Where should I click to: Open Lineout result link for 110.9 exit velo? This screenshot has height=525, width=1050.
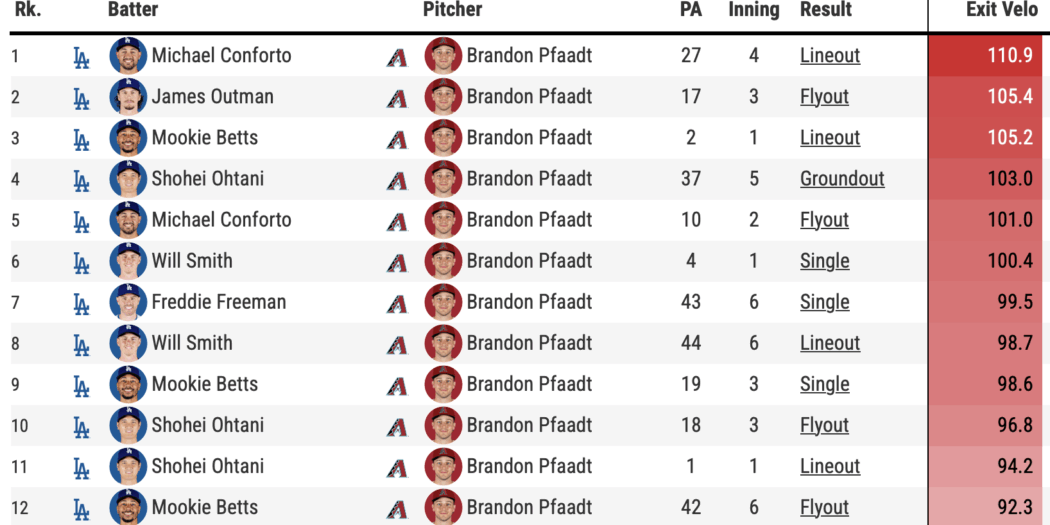(x=829, y=56)
